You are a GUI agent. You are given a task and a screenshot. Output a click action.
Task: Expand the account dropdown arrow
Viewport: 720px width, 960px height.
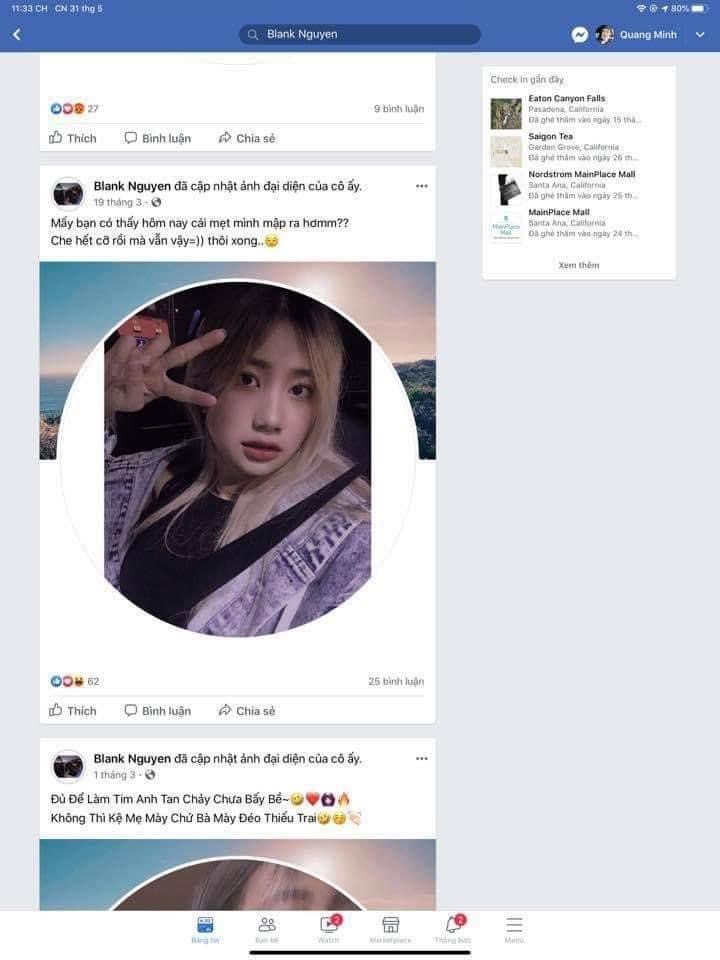[x=700, y=34]
